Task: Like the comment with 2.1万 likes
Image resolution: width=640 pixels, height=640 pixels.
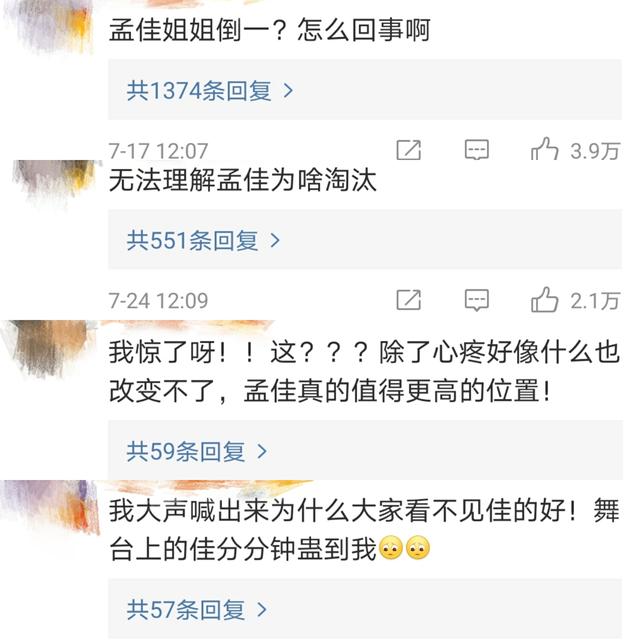Action: [x=545, y=299]
